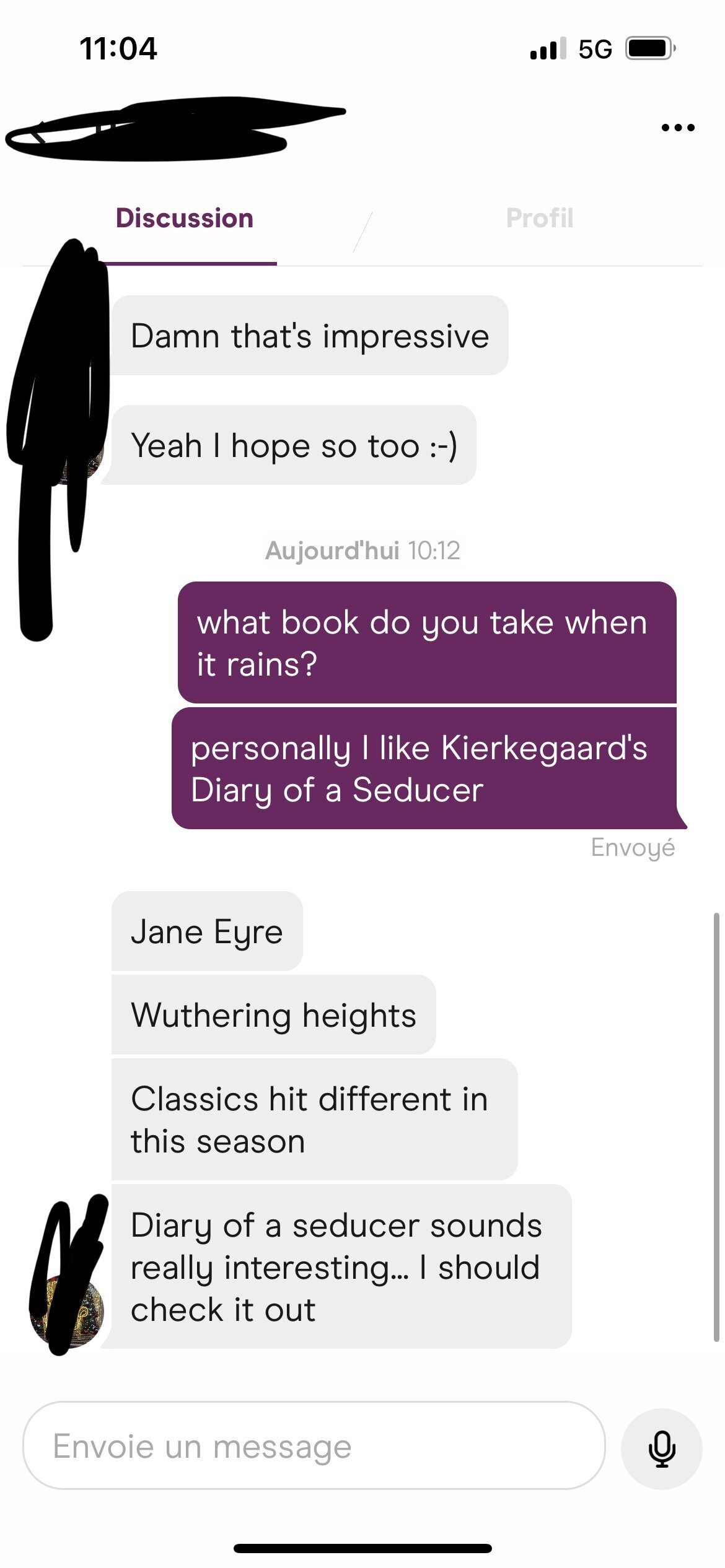Record a voice message with the microphone

661,1448
